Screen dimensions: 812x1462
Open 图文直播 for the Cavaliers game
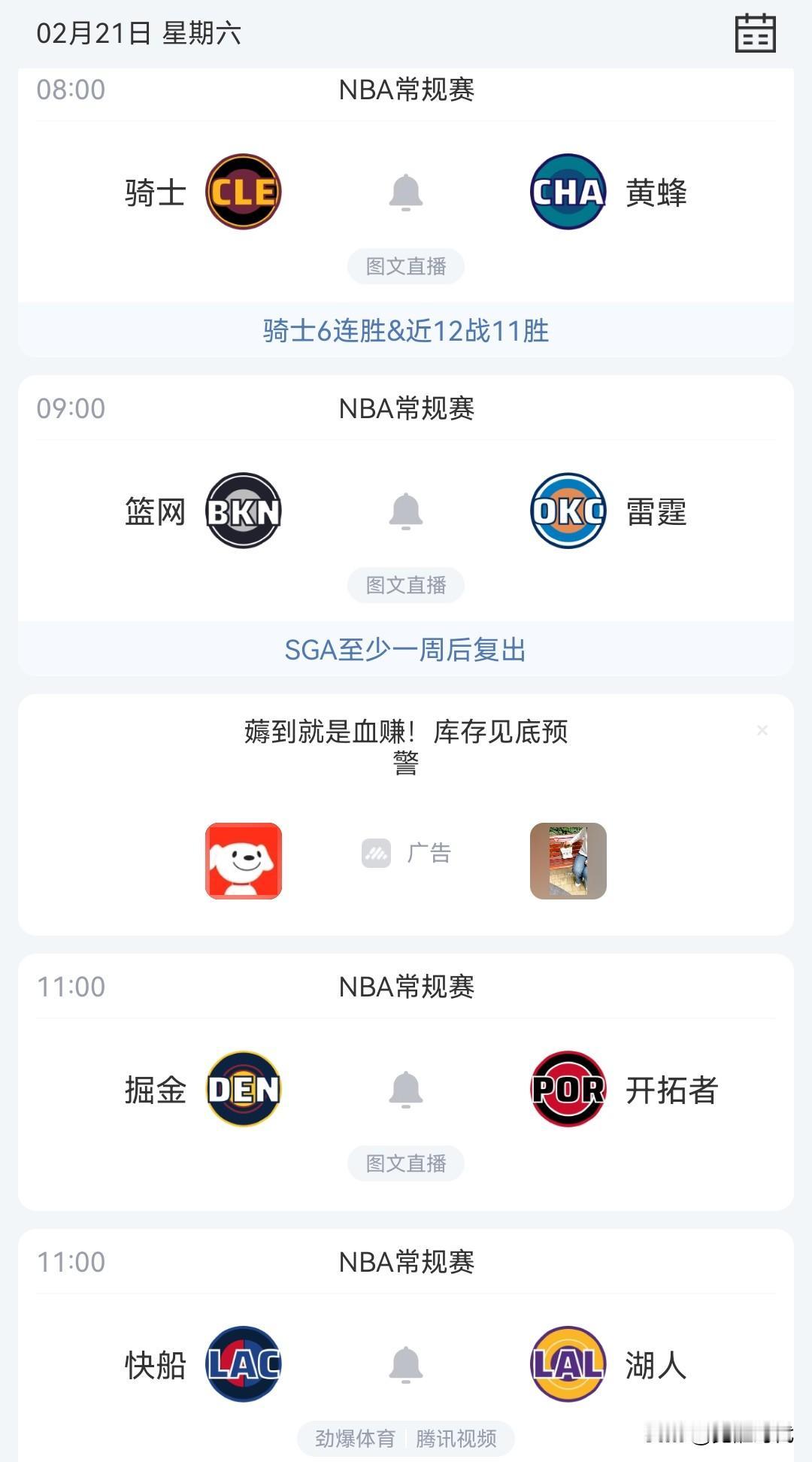pyautogui.click(x=406, y=267)
